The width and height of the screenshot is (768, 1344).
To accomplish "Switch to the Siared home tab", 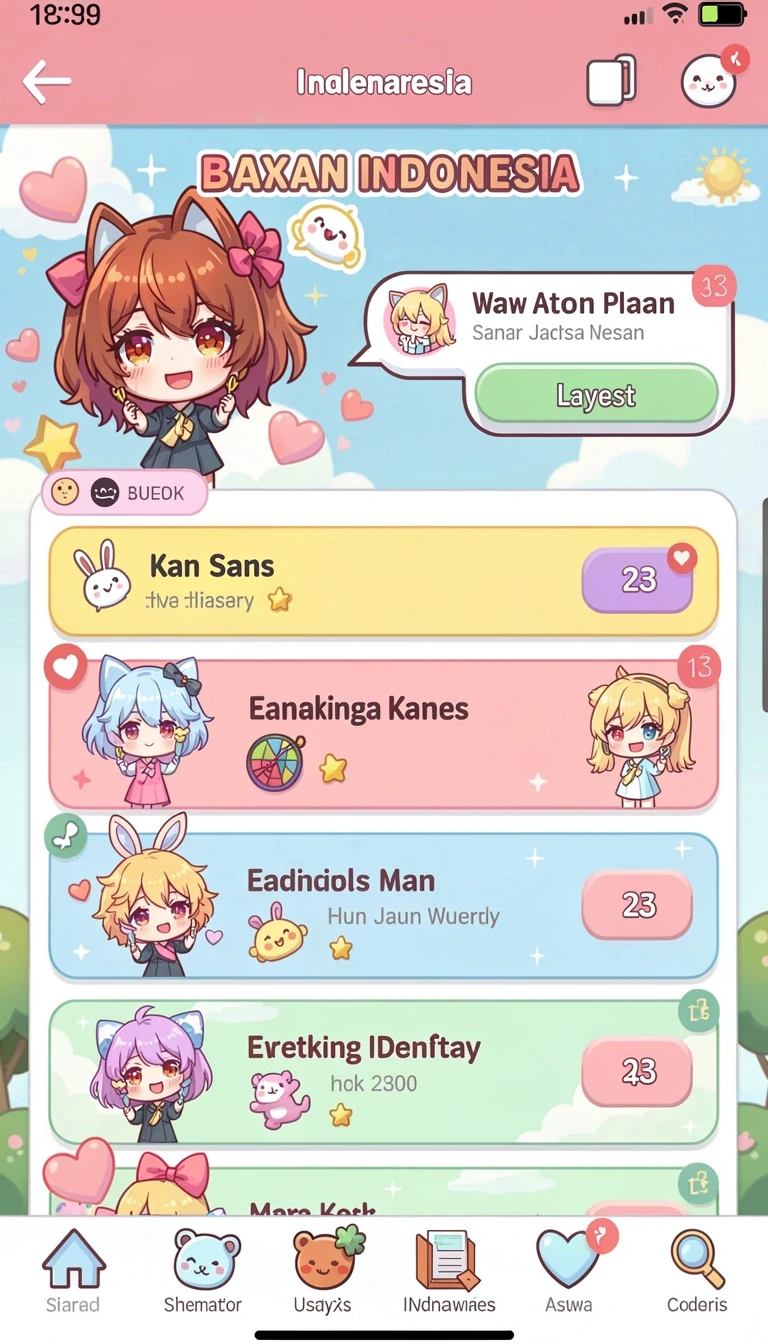I will point(73,1271).
